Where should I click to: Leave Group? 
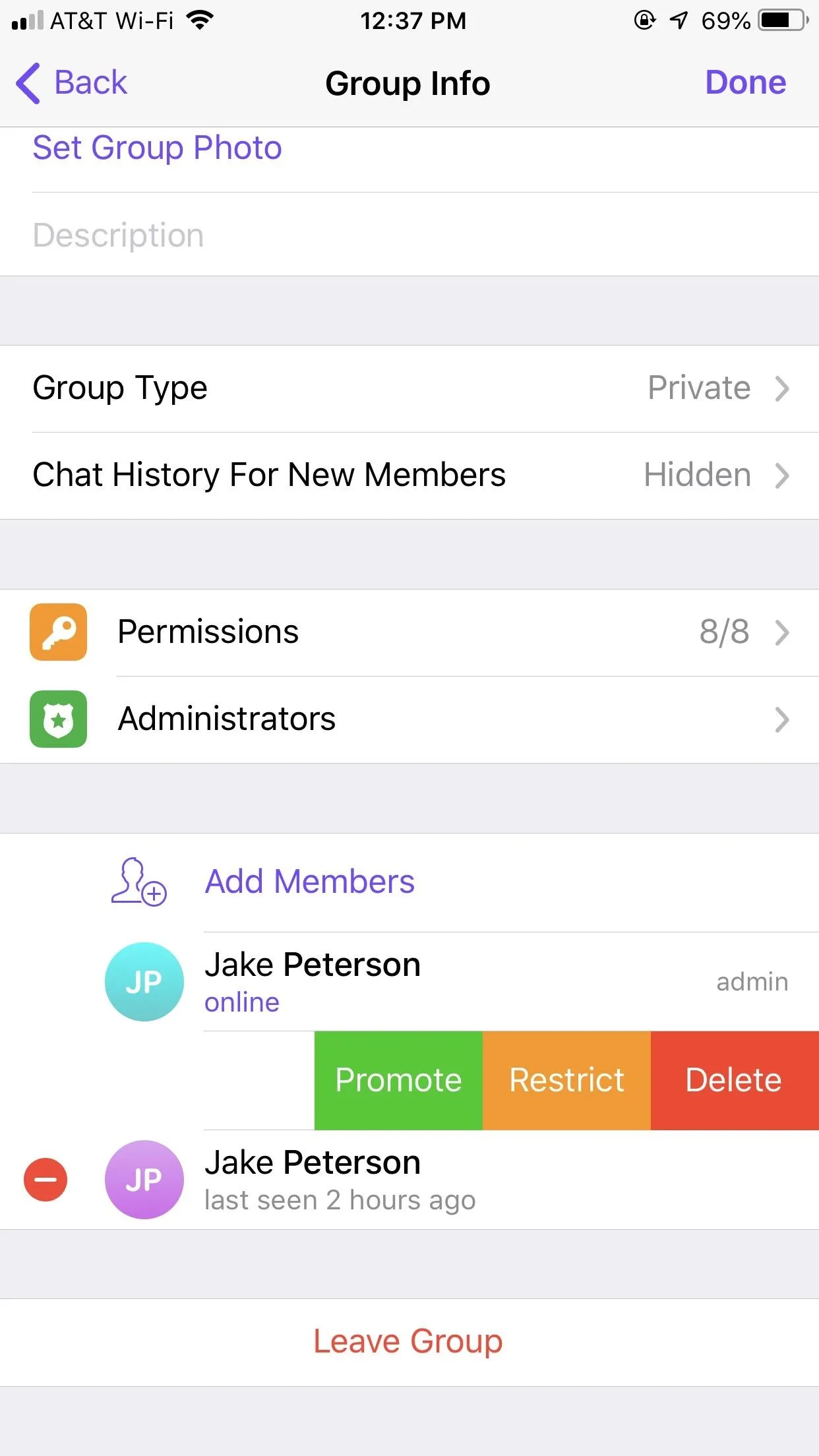point(409,1343)
